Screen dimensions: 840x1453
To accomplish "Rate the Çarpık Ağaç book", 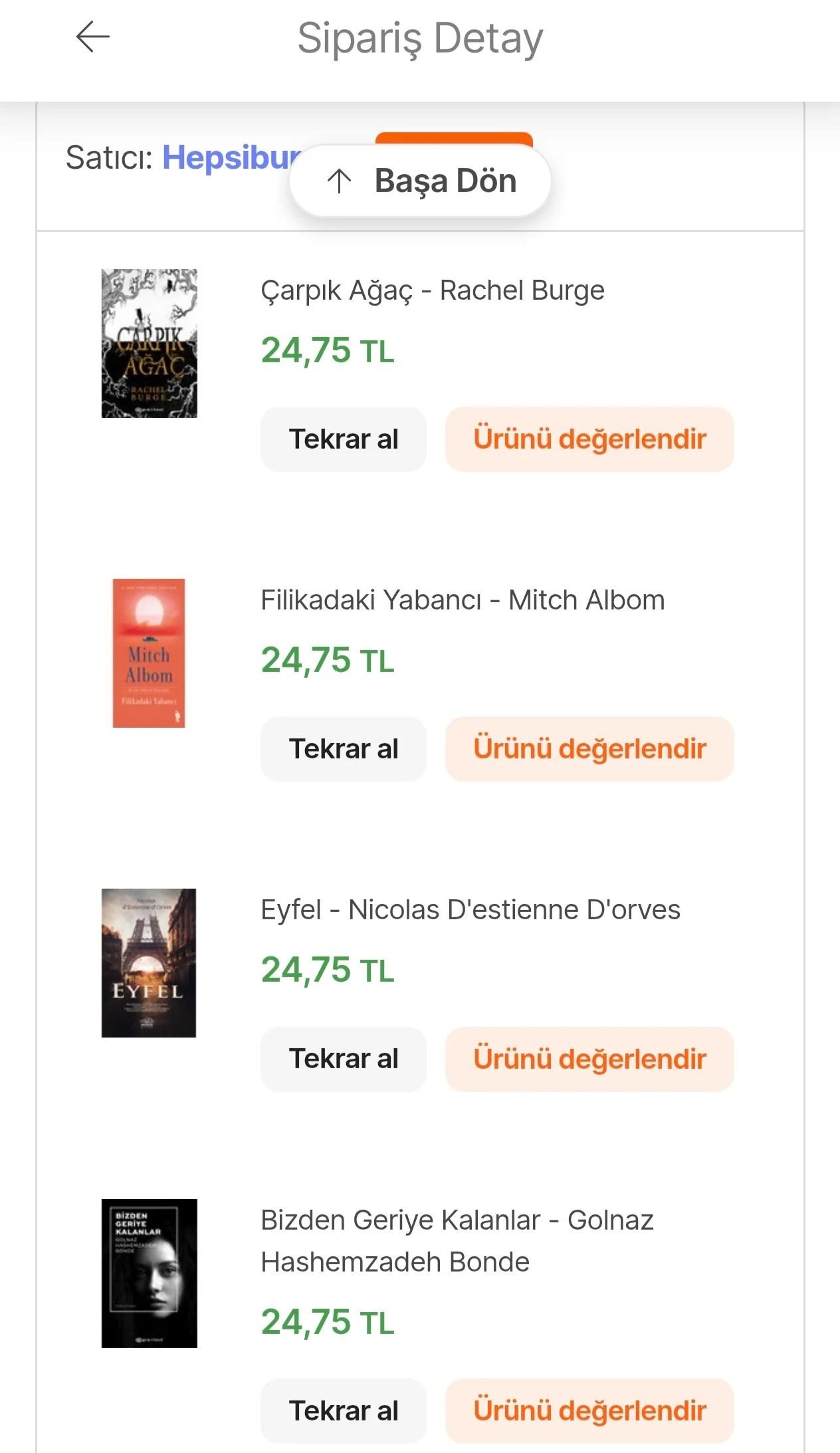I will tap(589, 439).
